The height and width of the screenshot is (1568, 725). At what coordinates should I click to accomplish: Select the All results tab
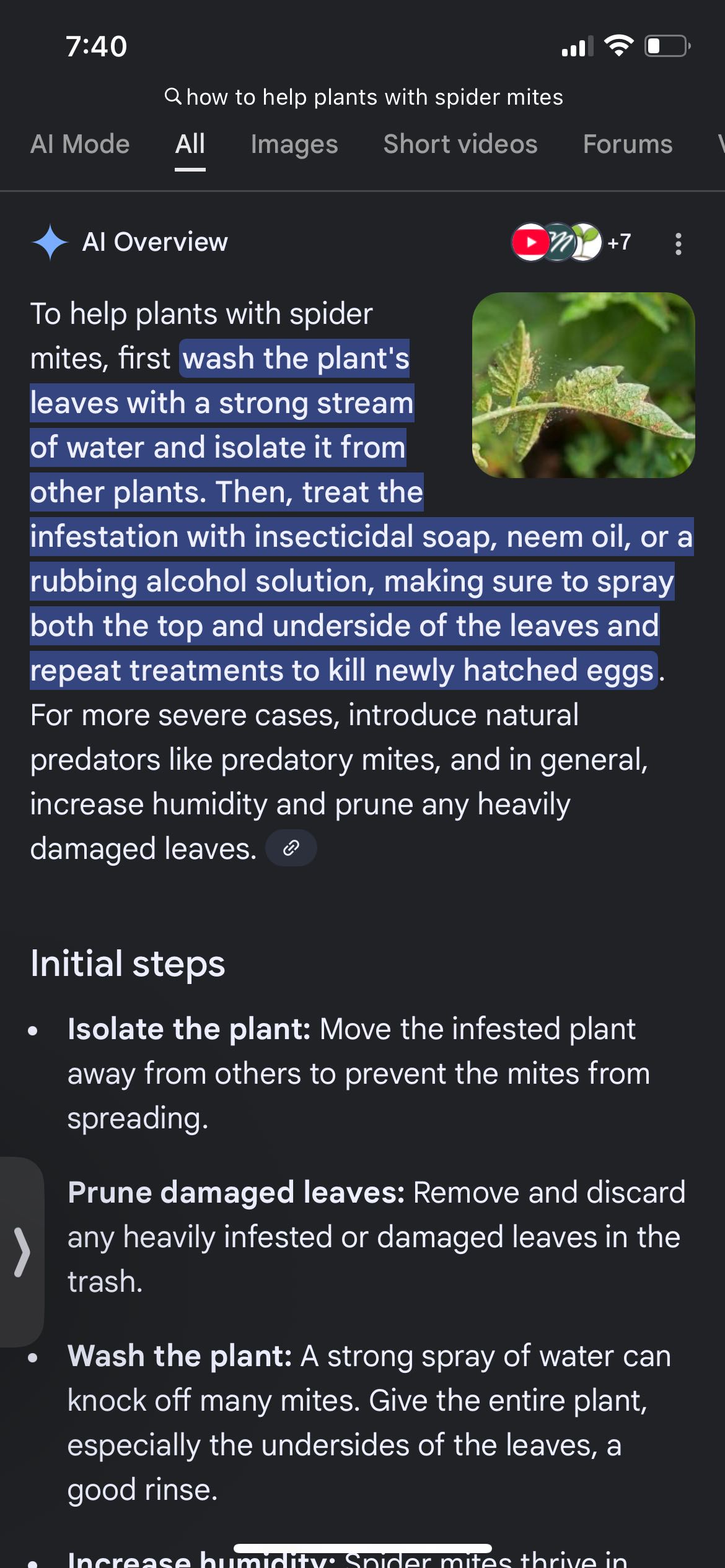pos(190,144)
